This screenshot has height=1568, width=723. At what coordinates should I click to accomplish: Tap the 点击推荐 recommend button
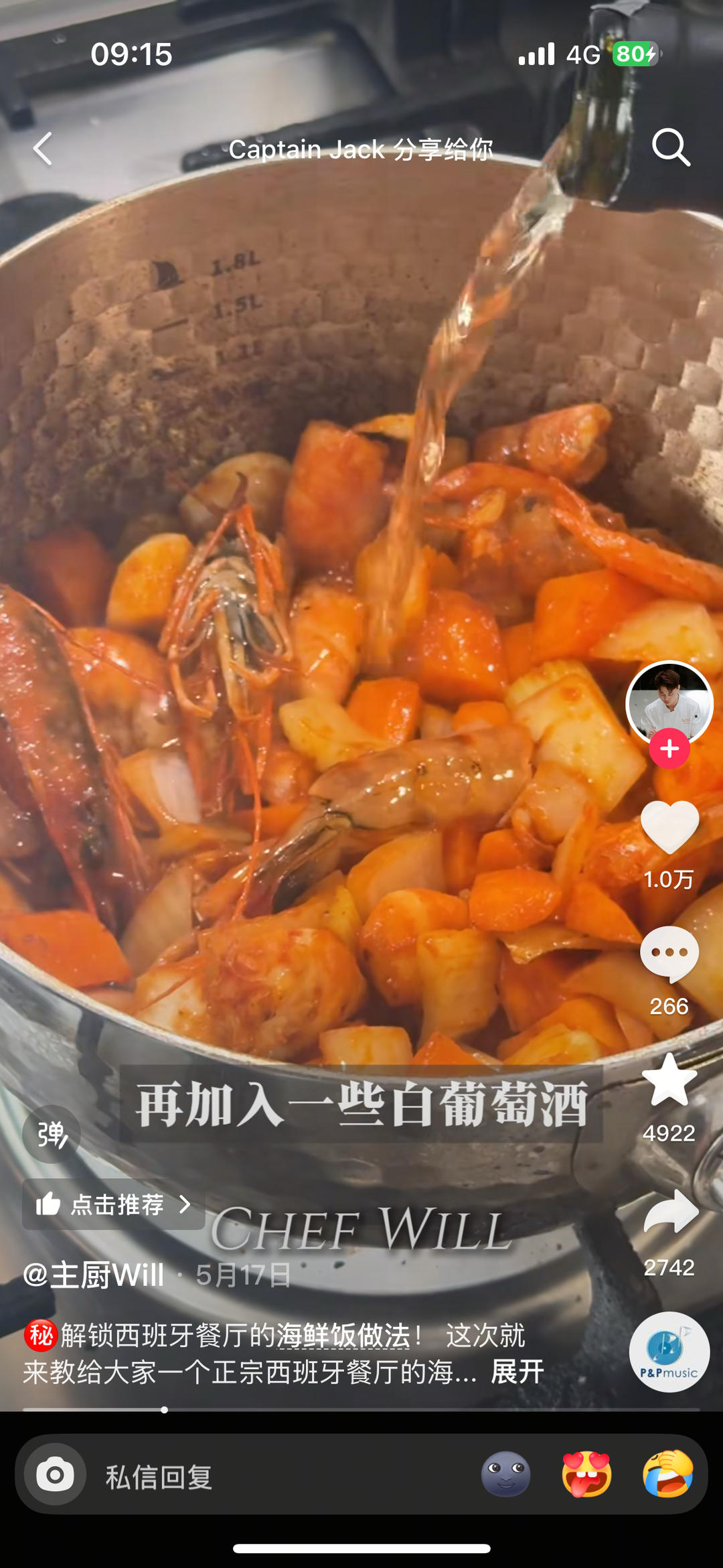(113, 1204)
